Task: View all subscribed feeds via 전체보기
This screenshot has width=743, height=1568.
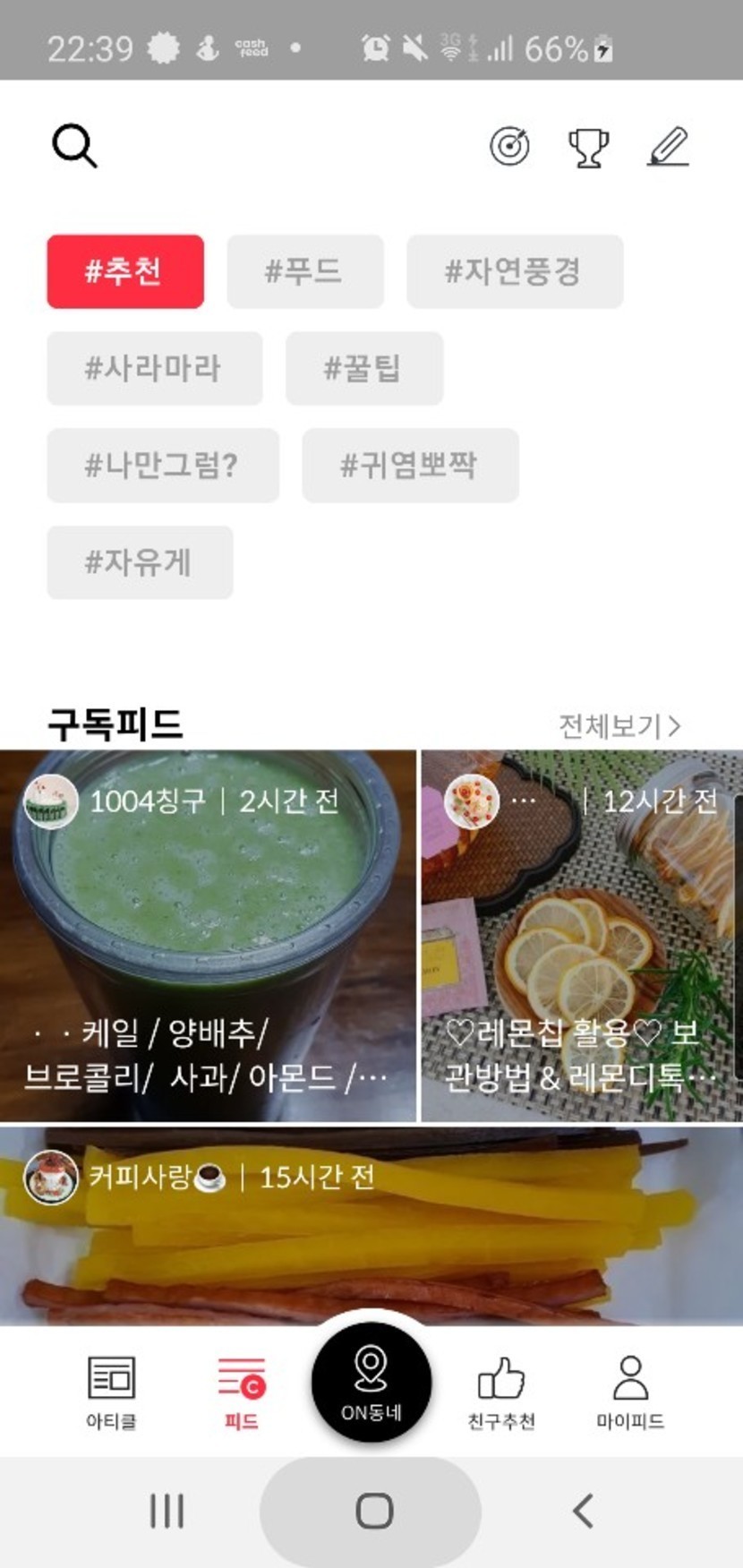Action: [x=619, y=725]
